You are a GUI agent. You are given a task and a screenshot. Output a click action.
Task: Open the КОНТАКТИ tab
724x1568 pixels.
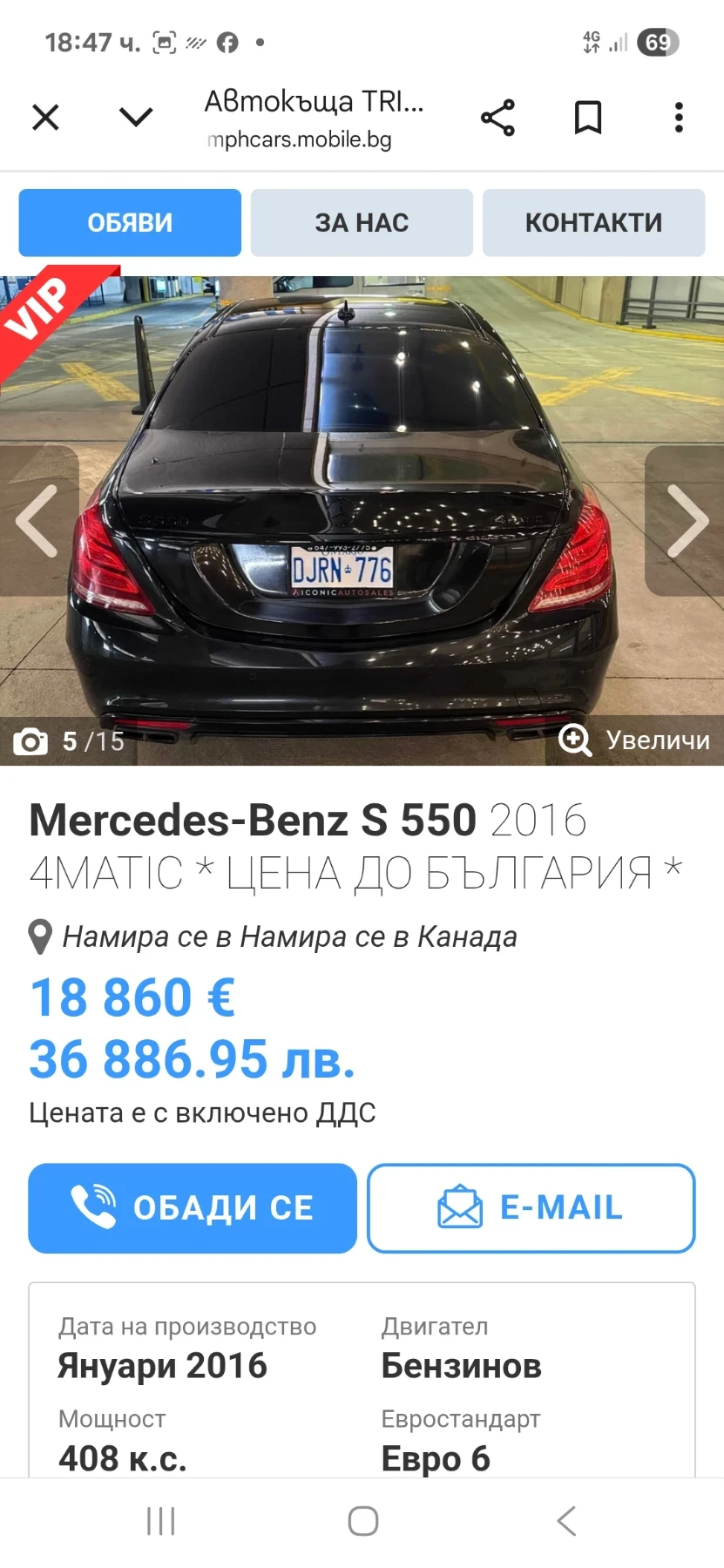593,223
